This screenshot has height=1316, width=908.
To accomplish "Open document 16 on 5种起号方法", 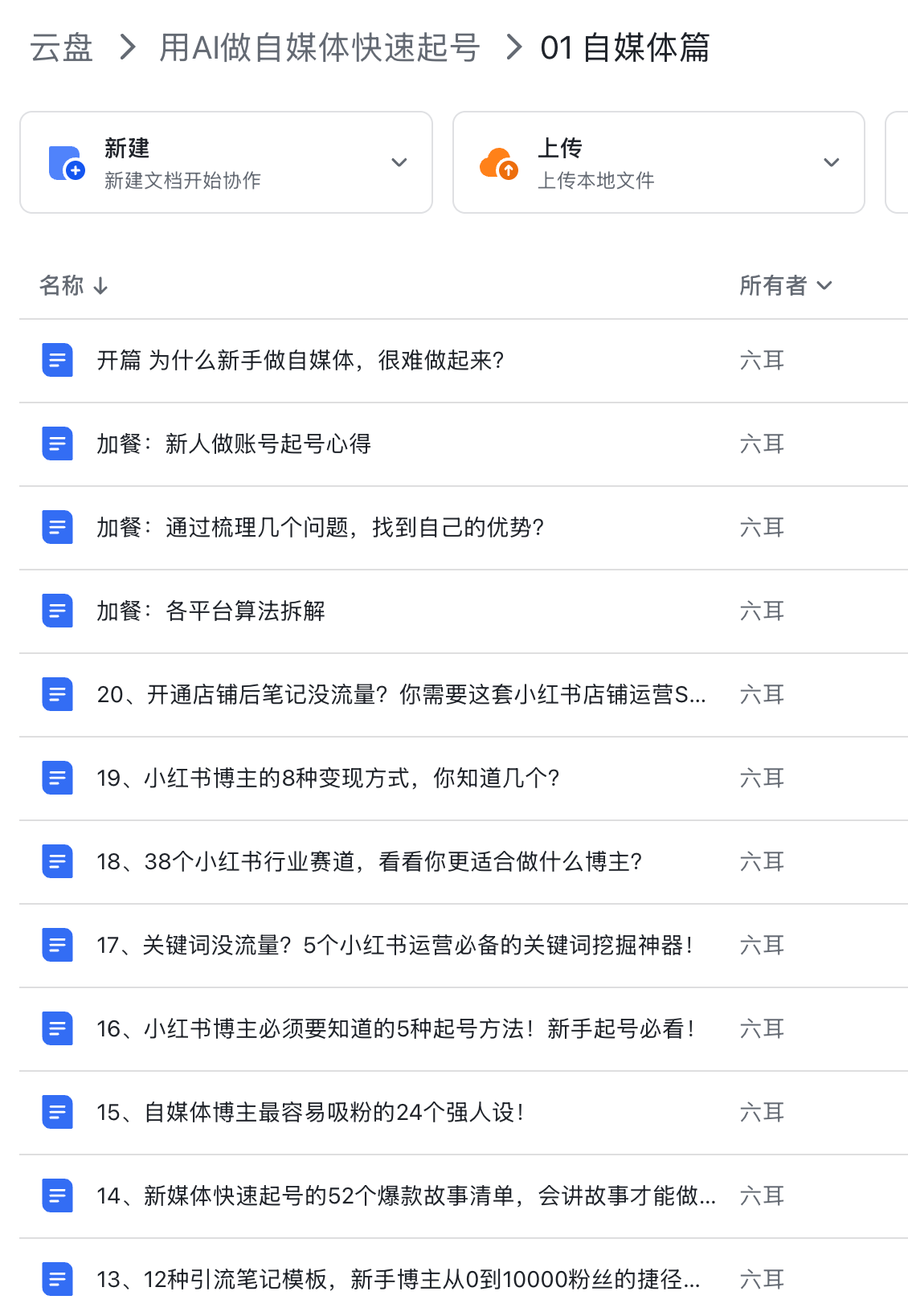I will click(395, 1029).
